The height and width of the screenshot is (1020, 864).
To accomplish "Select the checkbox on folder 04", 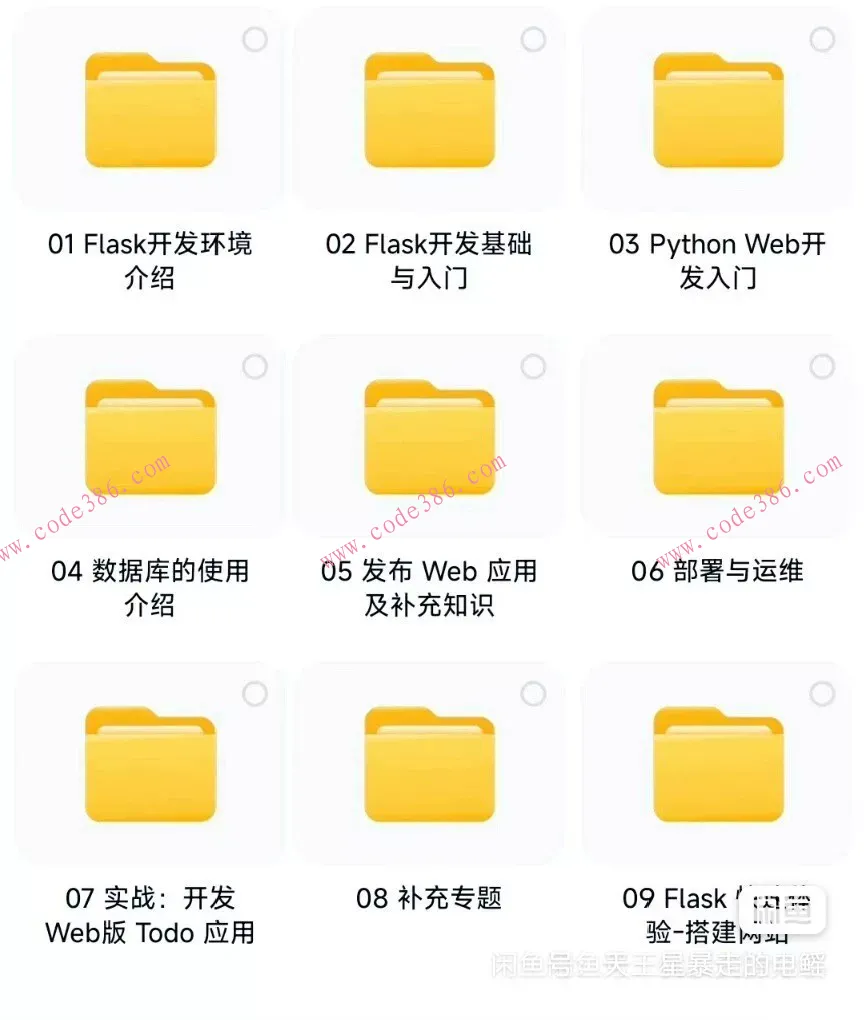I will 255,367.
